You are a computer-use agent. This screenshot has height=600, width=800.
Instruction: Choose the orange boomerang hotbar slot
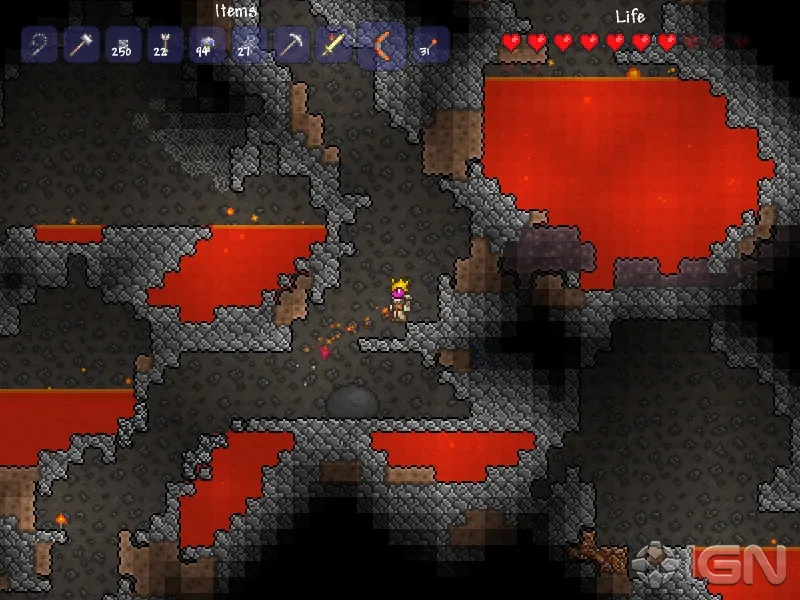(381, 45)
